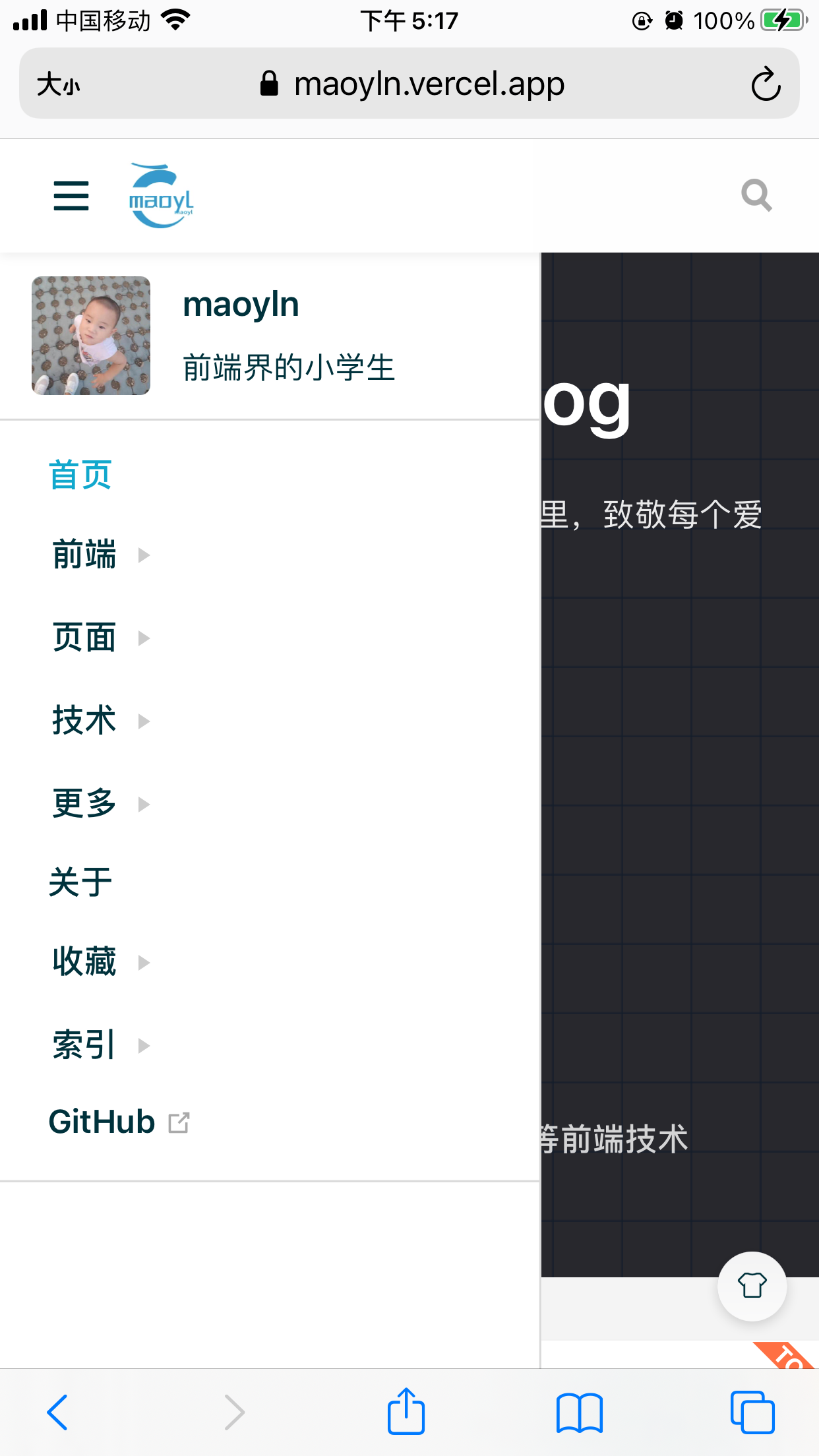The height and width of the screenshot is (1456, 819).
Task: Open the 大小 text size options
Action: pyautogui.click(x=58, y=84)
